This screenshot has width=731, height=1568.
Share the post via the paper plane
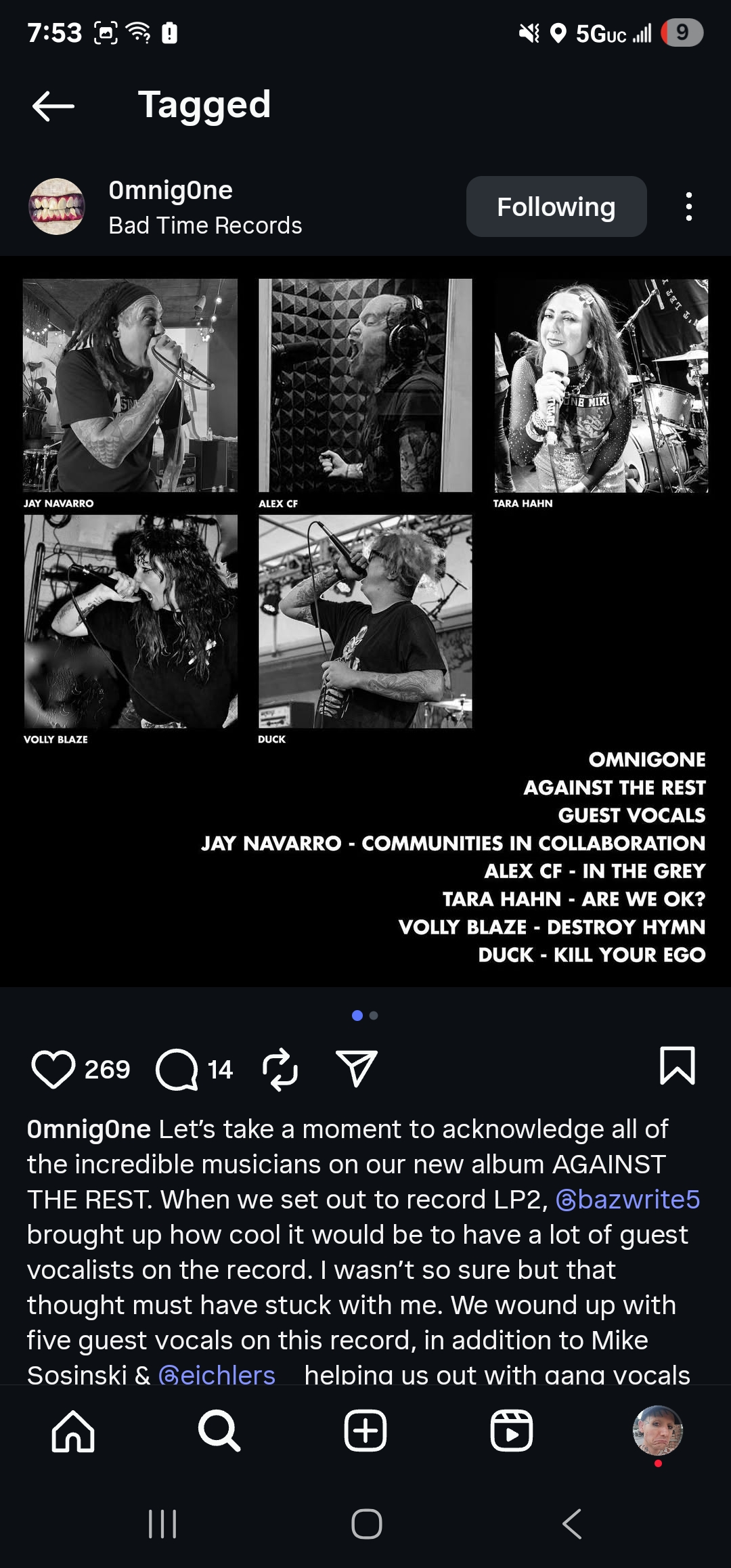[x=357, y=1069]
